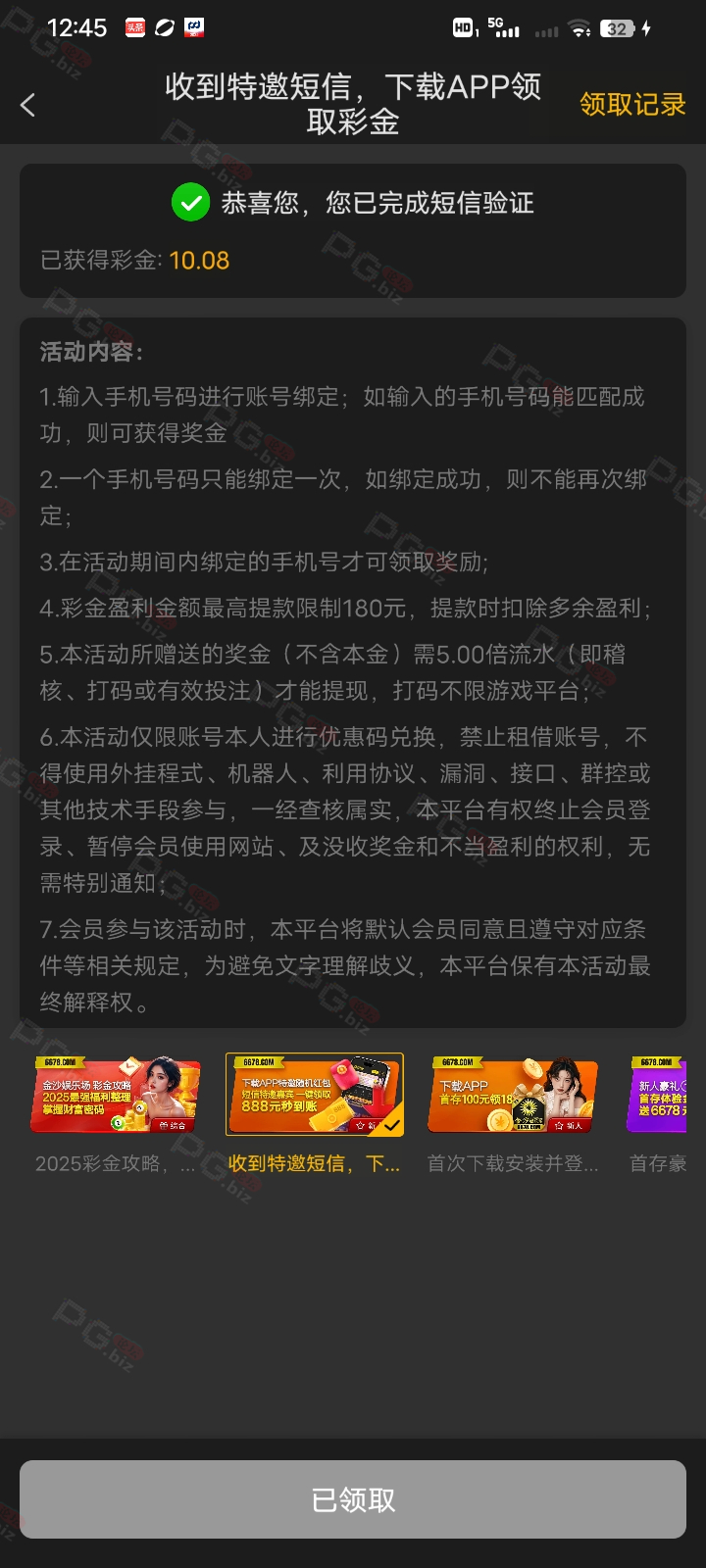
Task: Tap the 已领取 button
Action: pos(353,1499)
